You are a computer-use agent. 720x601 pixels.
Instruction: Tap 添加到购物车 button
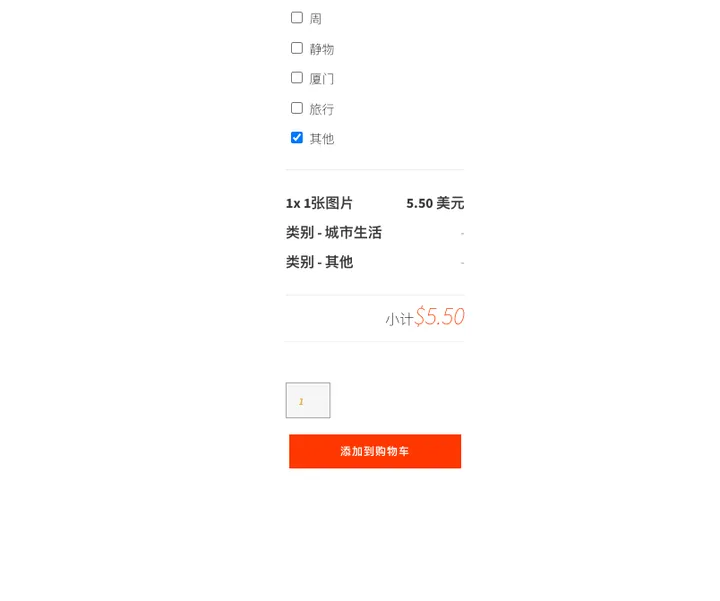pyautogui.click(x=375, y=451)
